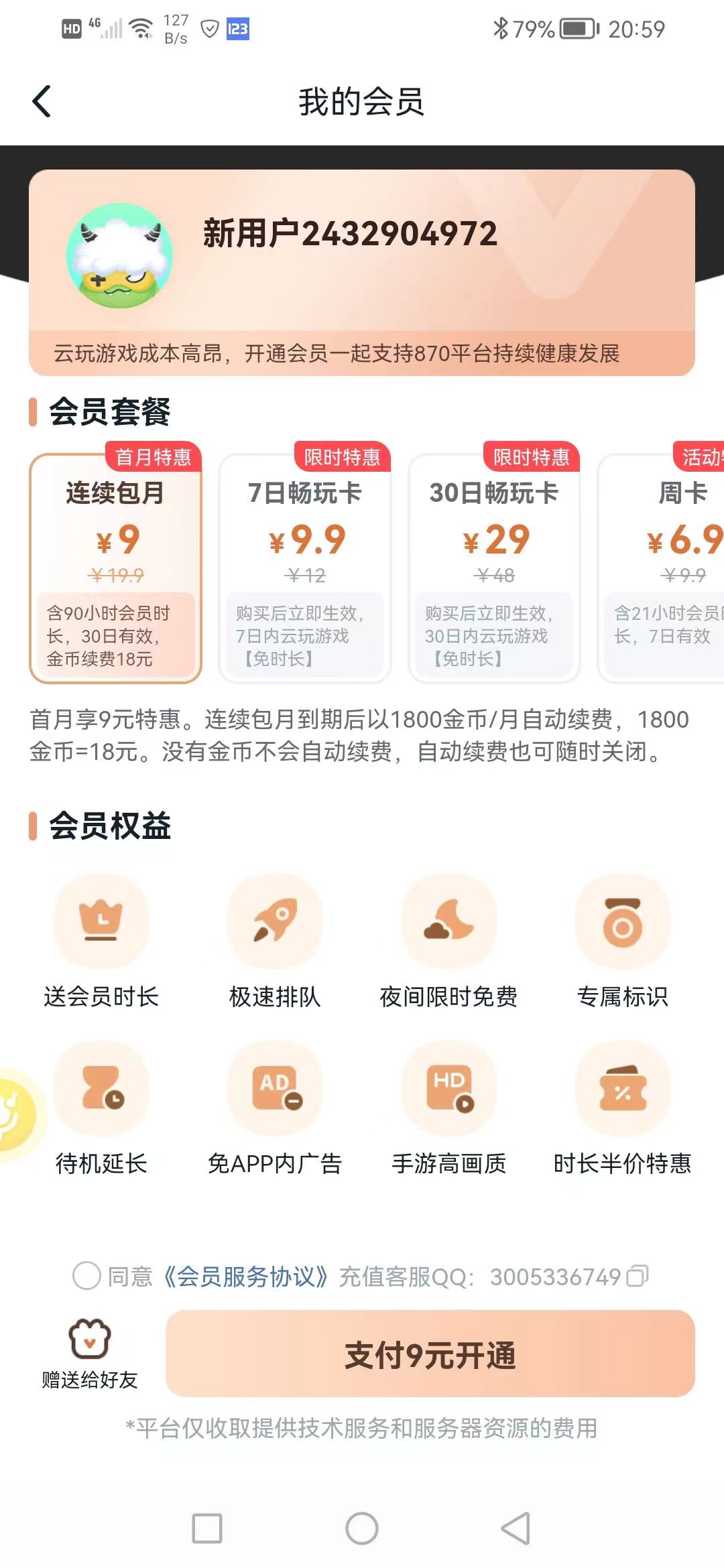Open the 《会员服务协议》 link
This screenshot has height=1568, width=724.
pos(245,1277)
